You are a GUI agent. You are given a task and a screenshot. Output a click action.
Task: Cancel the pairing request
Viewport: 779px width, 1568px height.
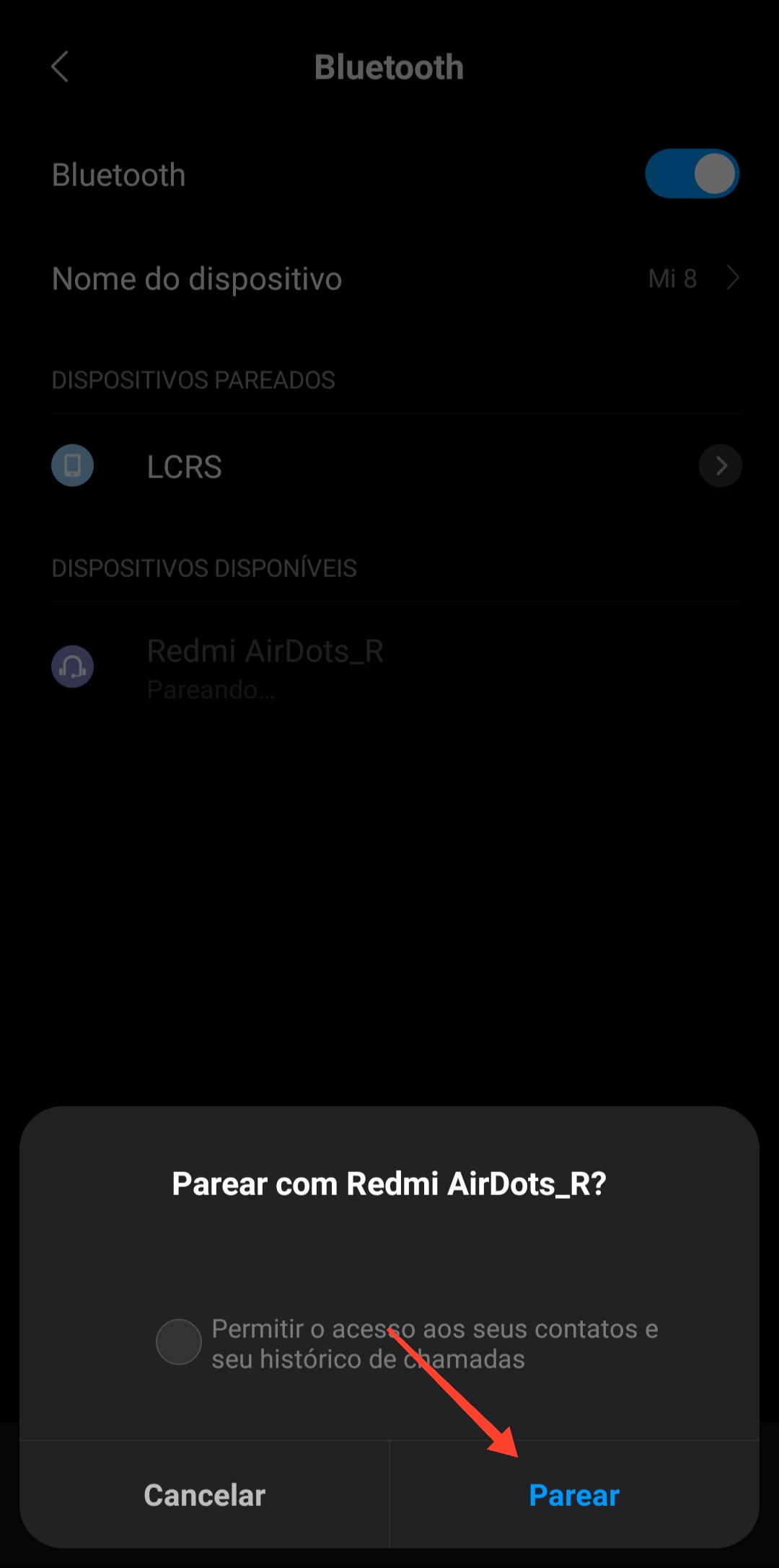coord(205,1495)
